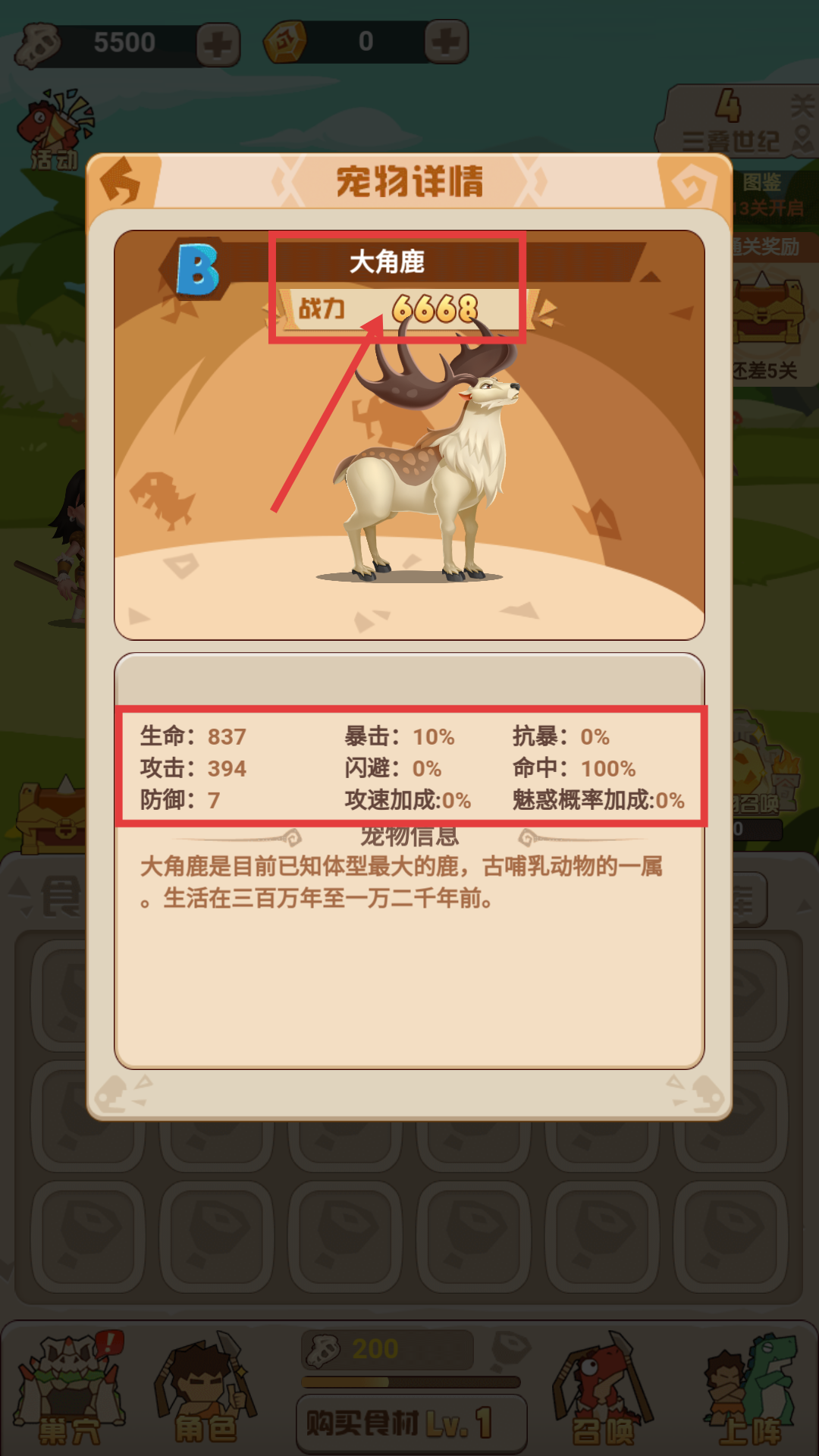Add more bone currency with plus button
819x1456 pixels.
218,45
